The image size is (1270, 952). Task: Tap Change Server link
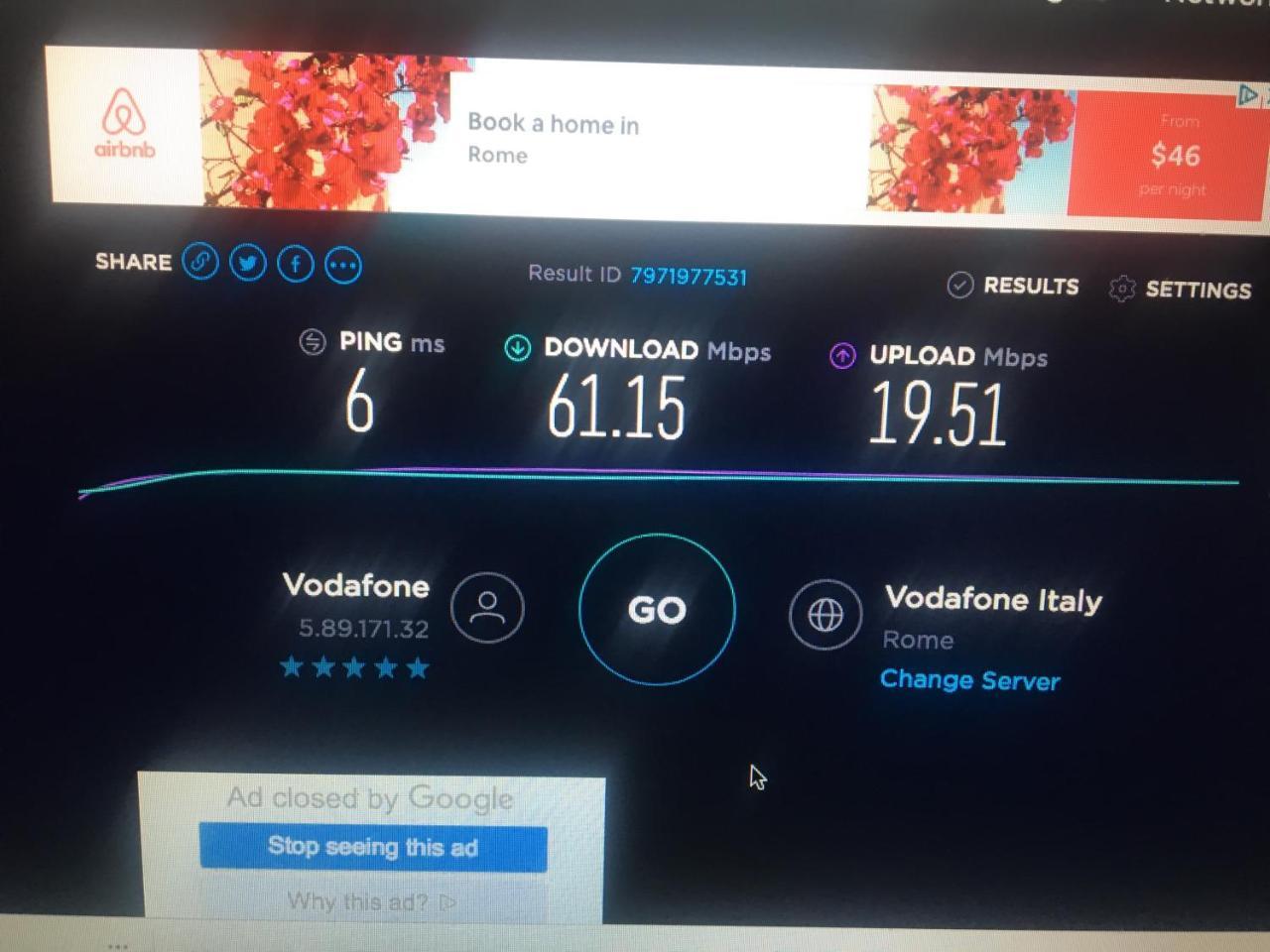[969, 680]
